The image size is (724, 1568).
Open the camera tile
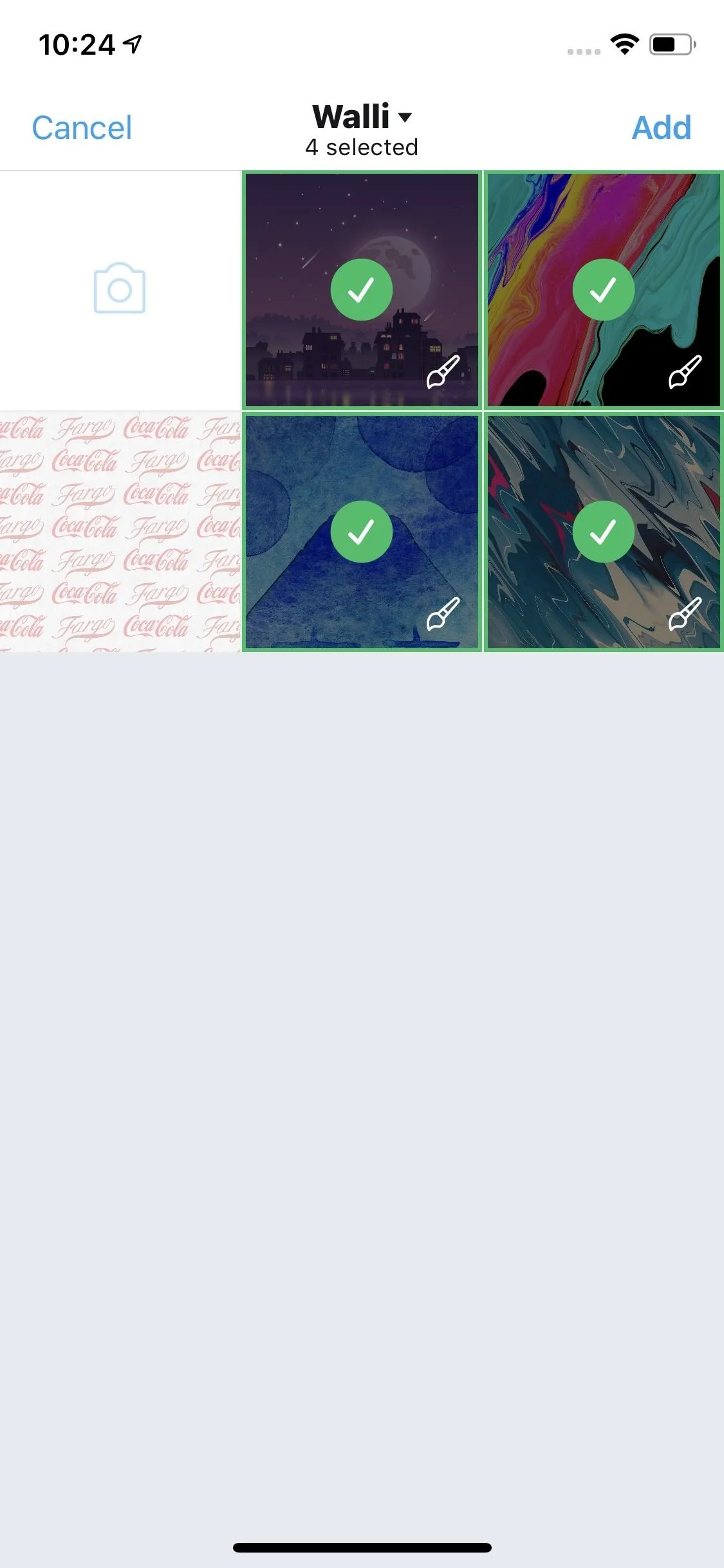tap(120, 290)
